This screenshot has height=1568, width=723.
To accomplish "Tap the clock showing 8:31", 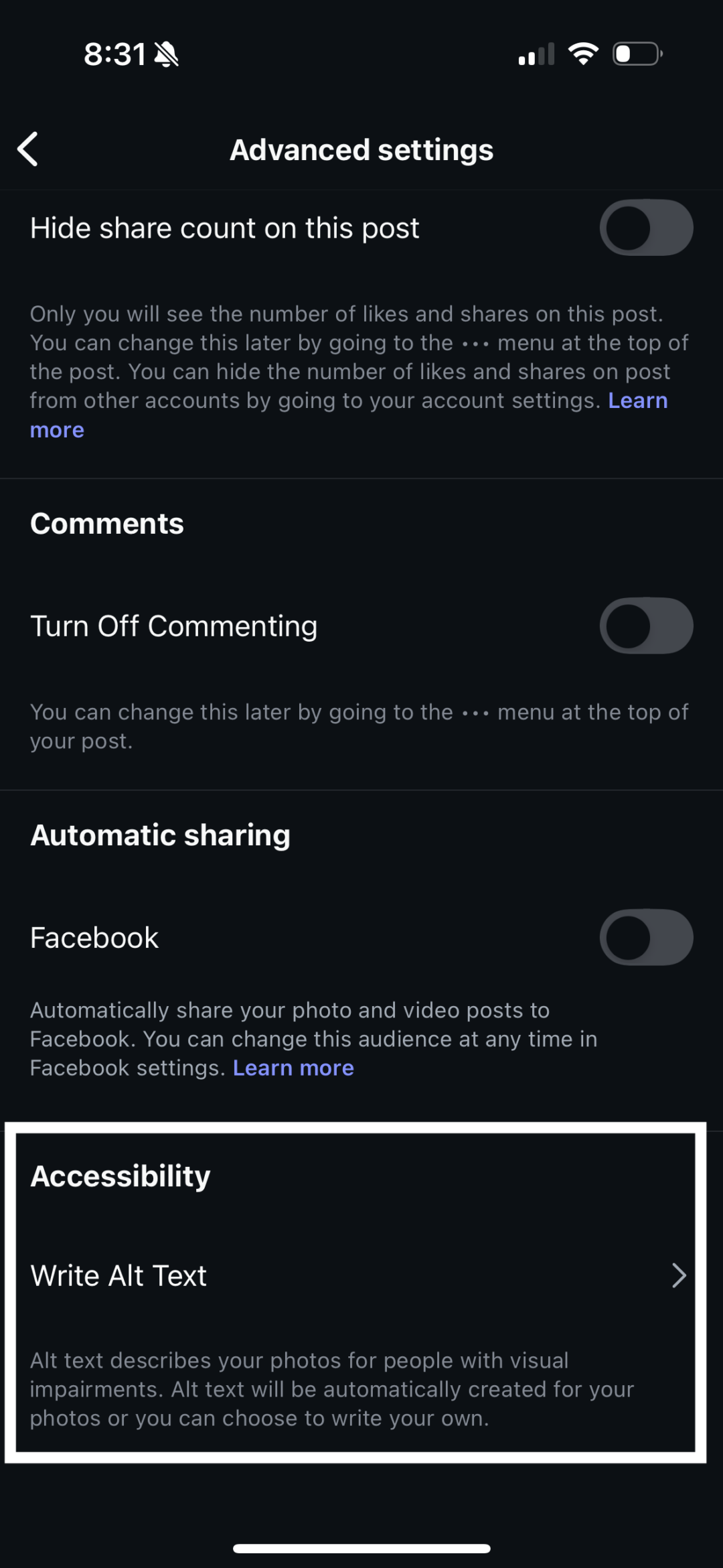I will [115, 54].
